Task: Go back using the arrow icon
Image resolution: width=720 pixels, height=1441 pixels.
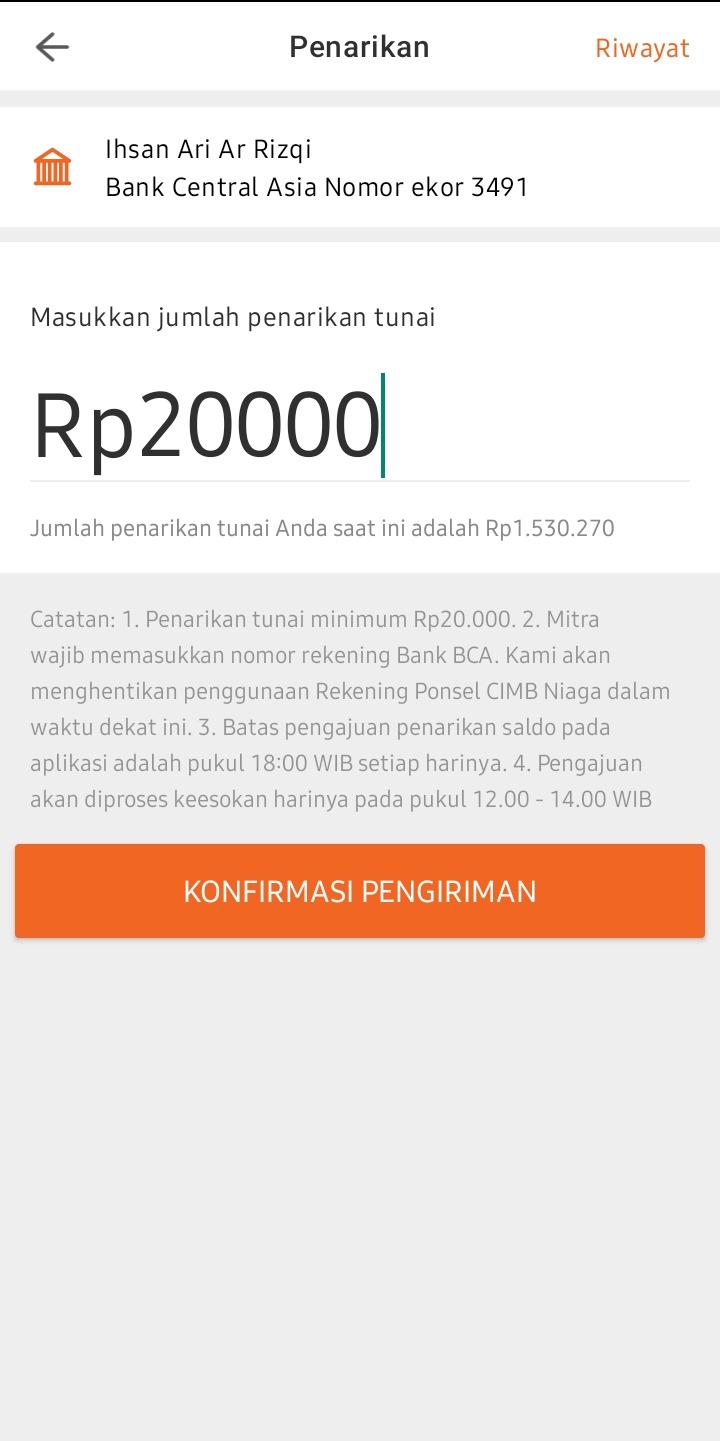Action: coord(52,47)
